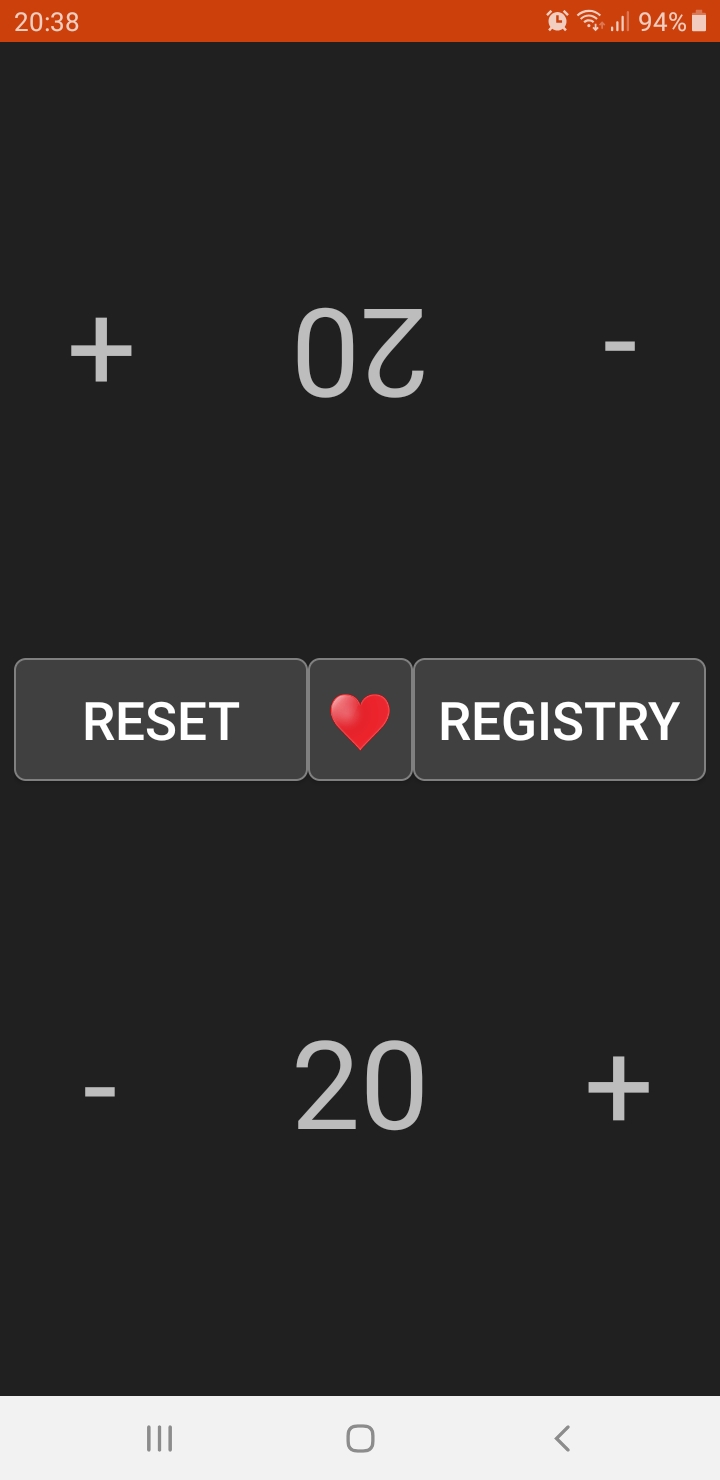720x1480 pixels.
Task: Go back with the system back button
Action: pos(562,1439)
